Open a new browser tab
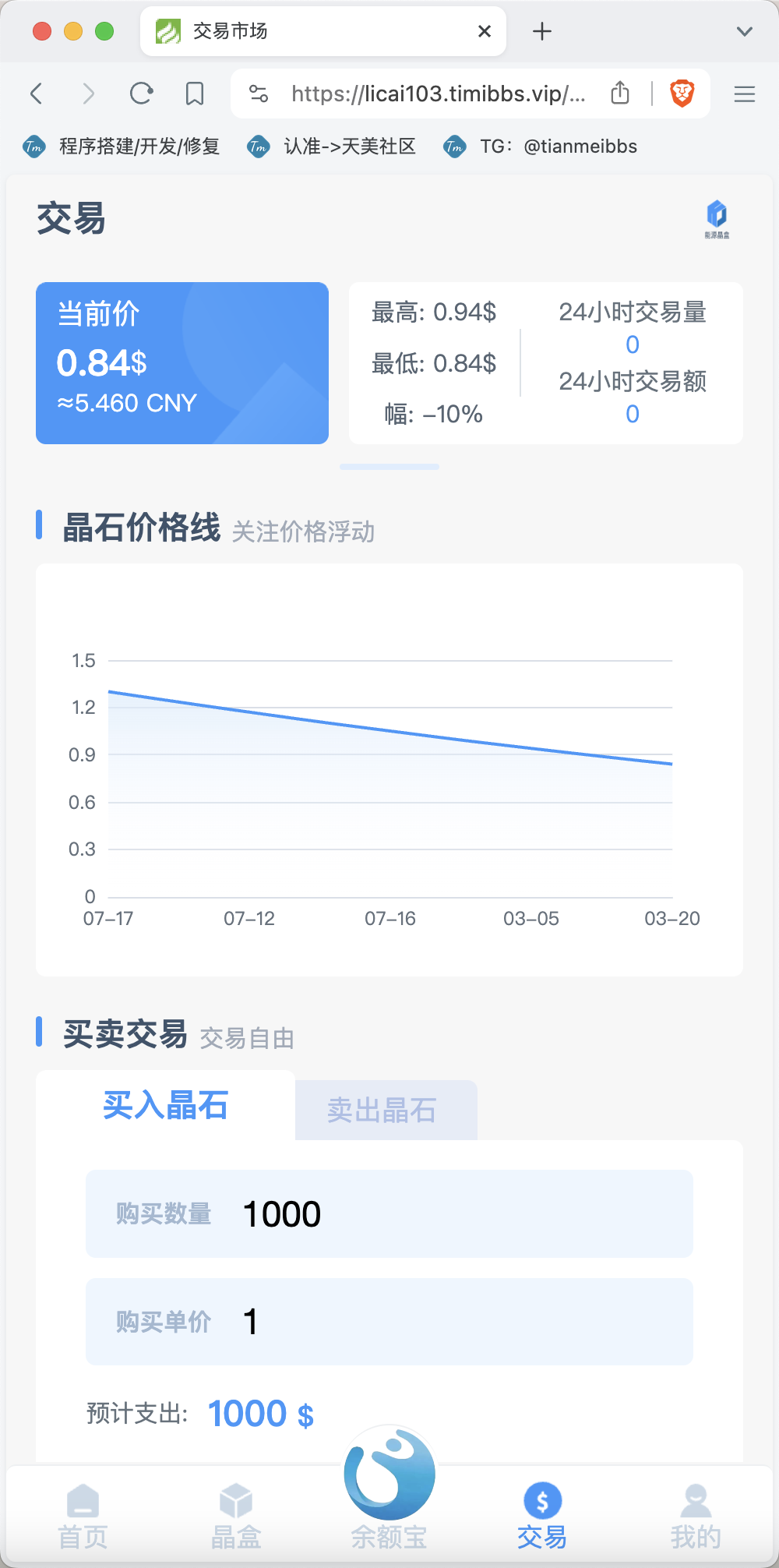Viewport: 779px width, 1568px height. (x=542, y=31)
